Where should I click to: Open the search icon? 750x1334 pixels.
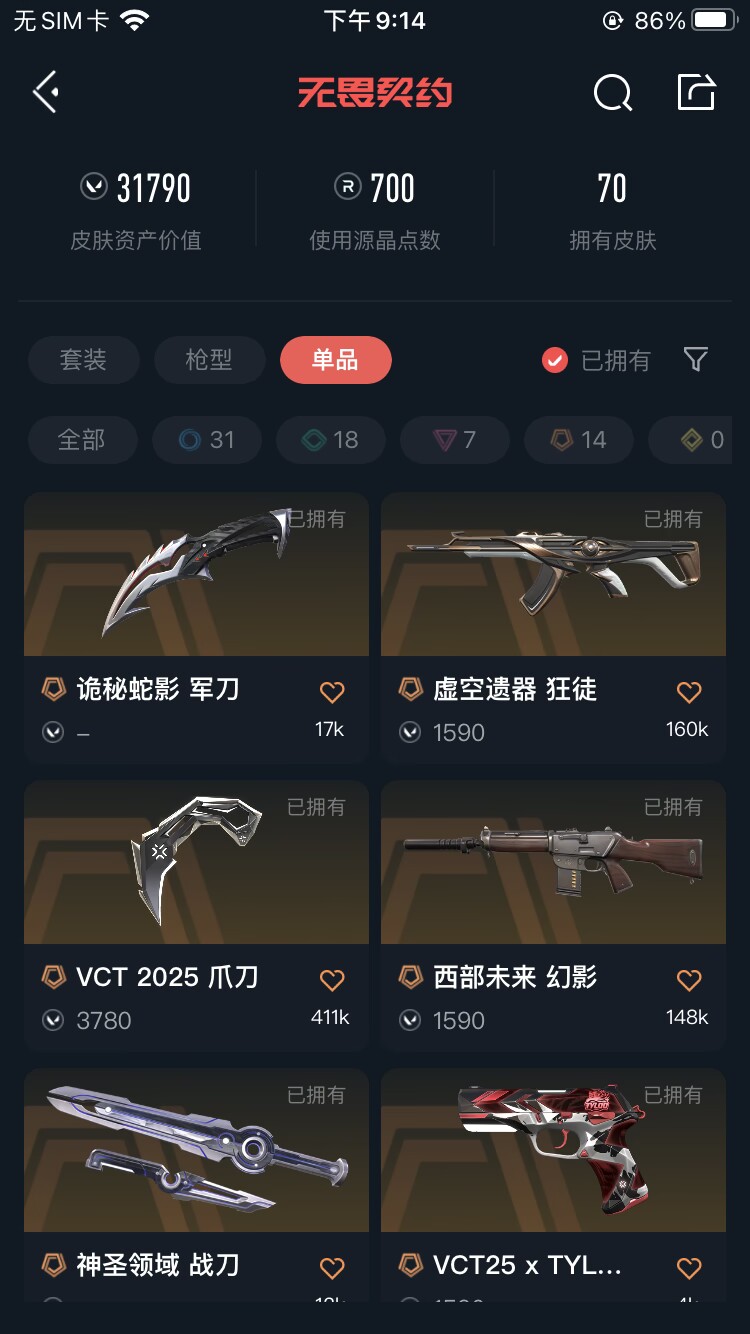pos(612,93)
